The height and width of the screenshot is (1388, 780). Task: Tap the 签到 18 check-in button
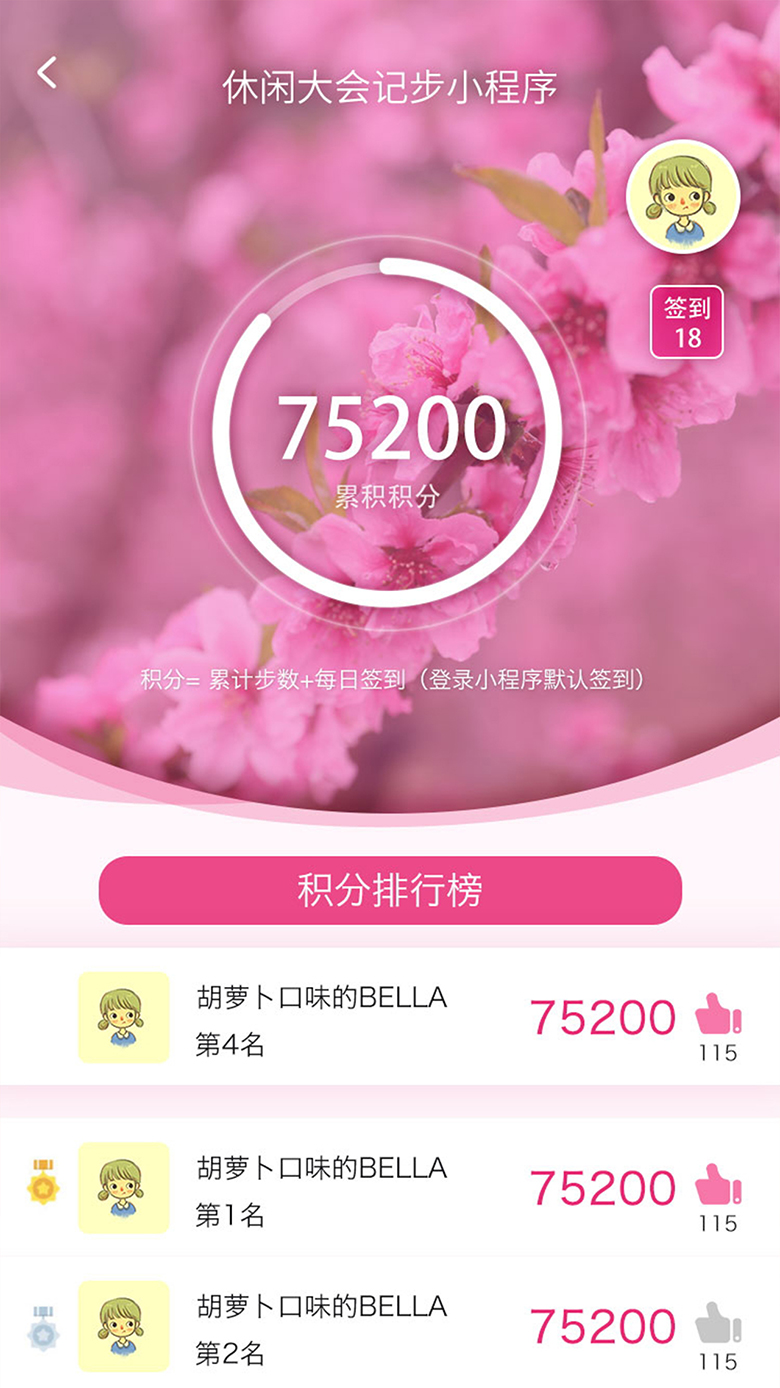[x=687, y=322]
